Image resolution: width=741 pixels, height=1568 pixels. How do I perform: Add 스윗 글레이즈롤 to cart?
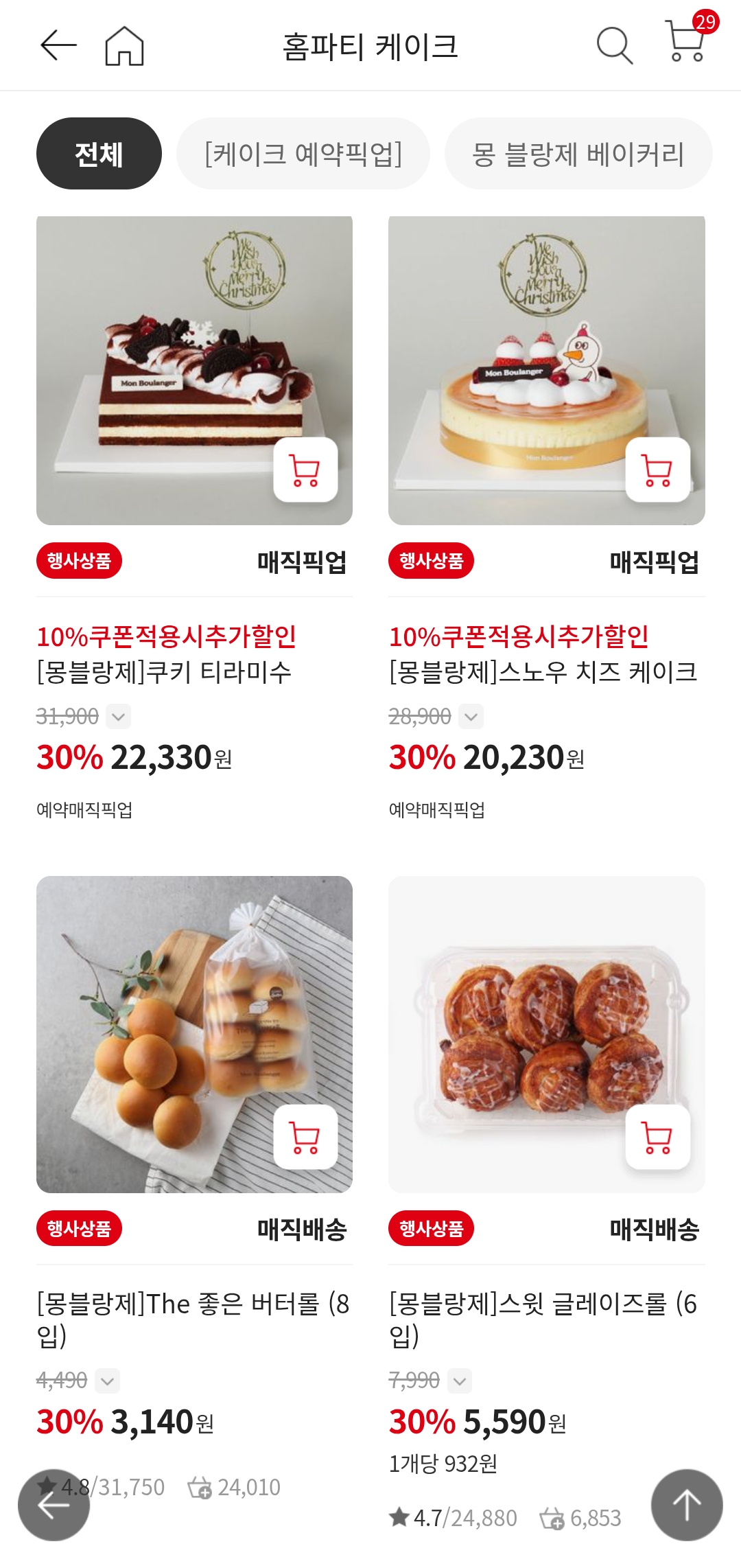(x=657, y=1137)
